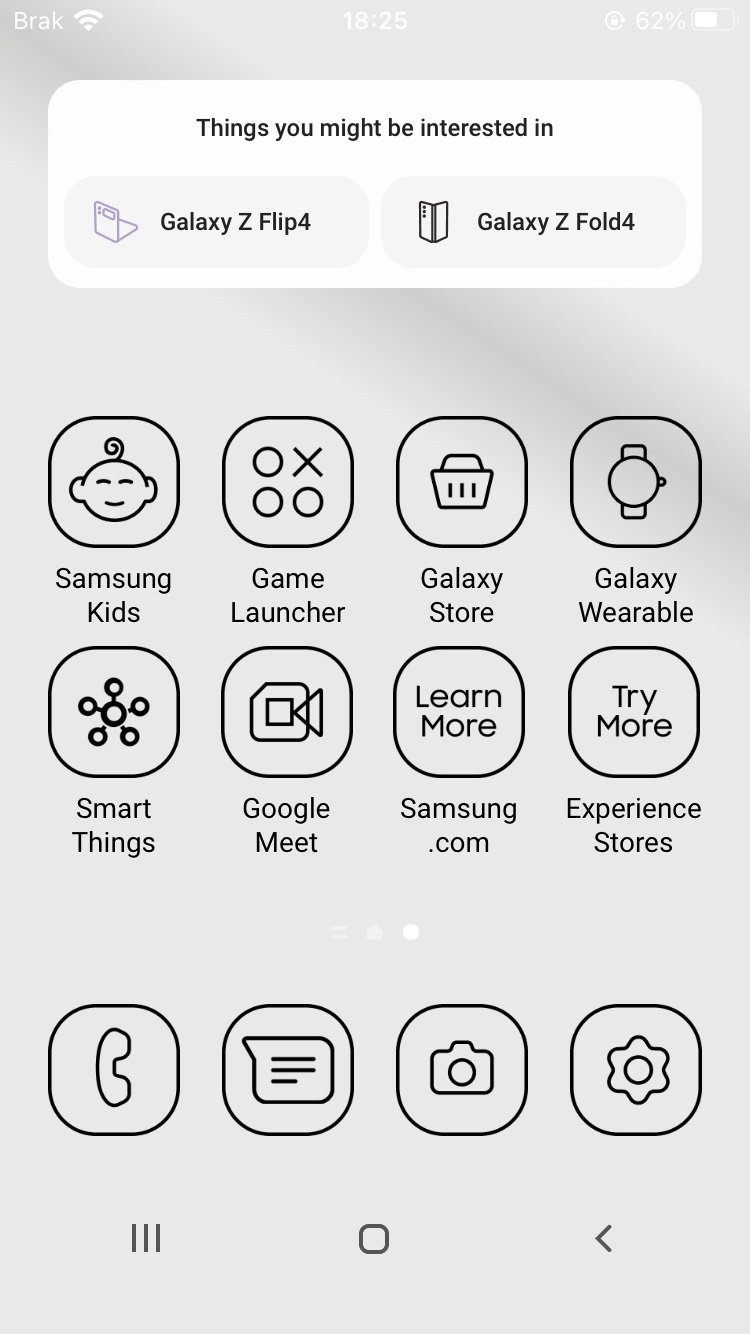Show recent apps

pos(146,1239)
